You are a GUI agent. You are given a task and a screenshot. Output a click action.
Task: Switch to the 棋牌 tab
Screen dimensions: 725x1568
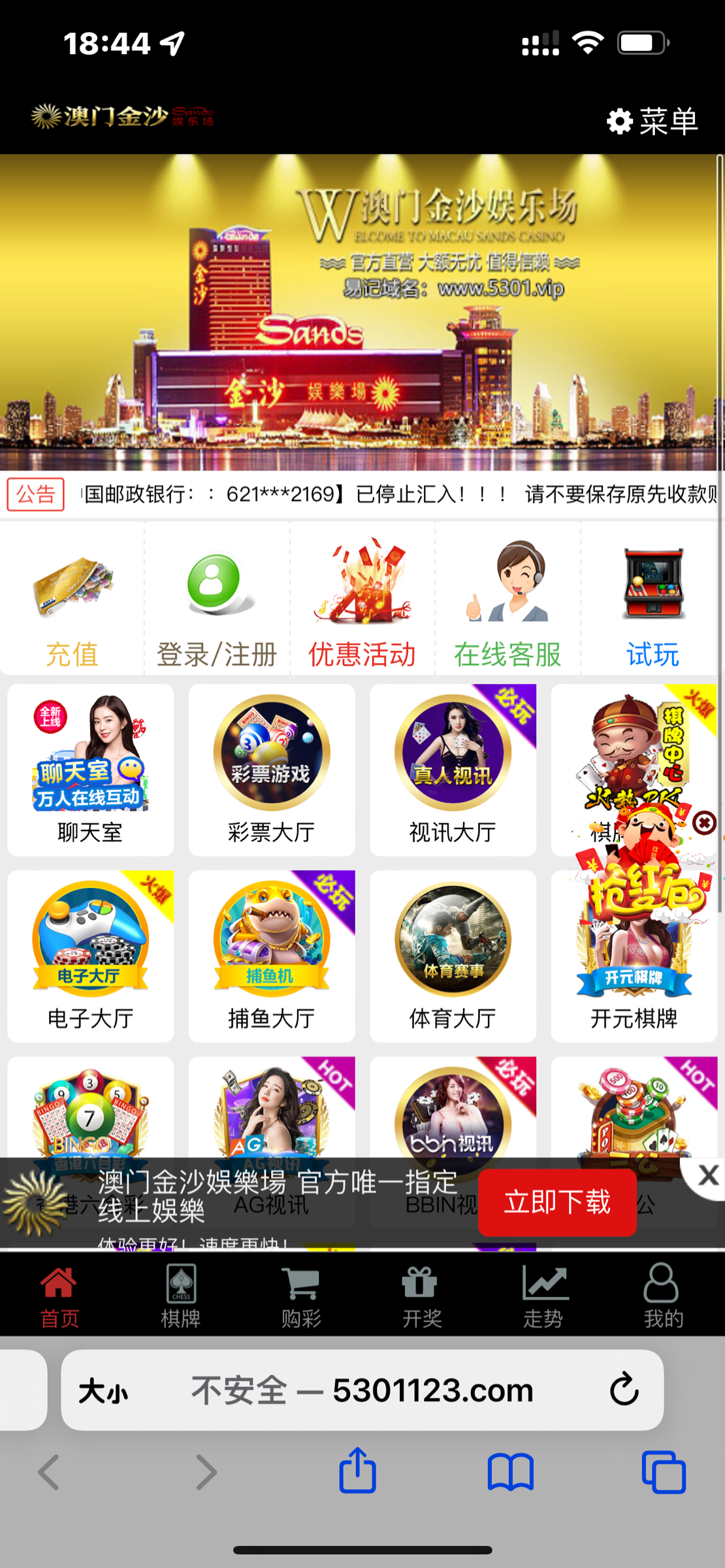pos(181,1297)
